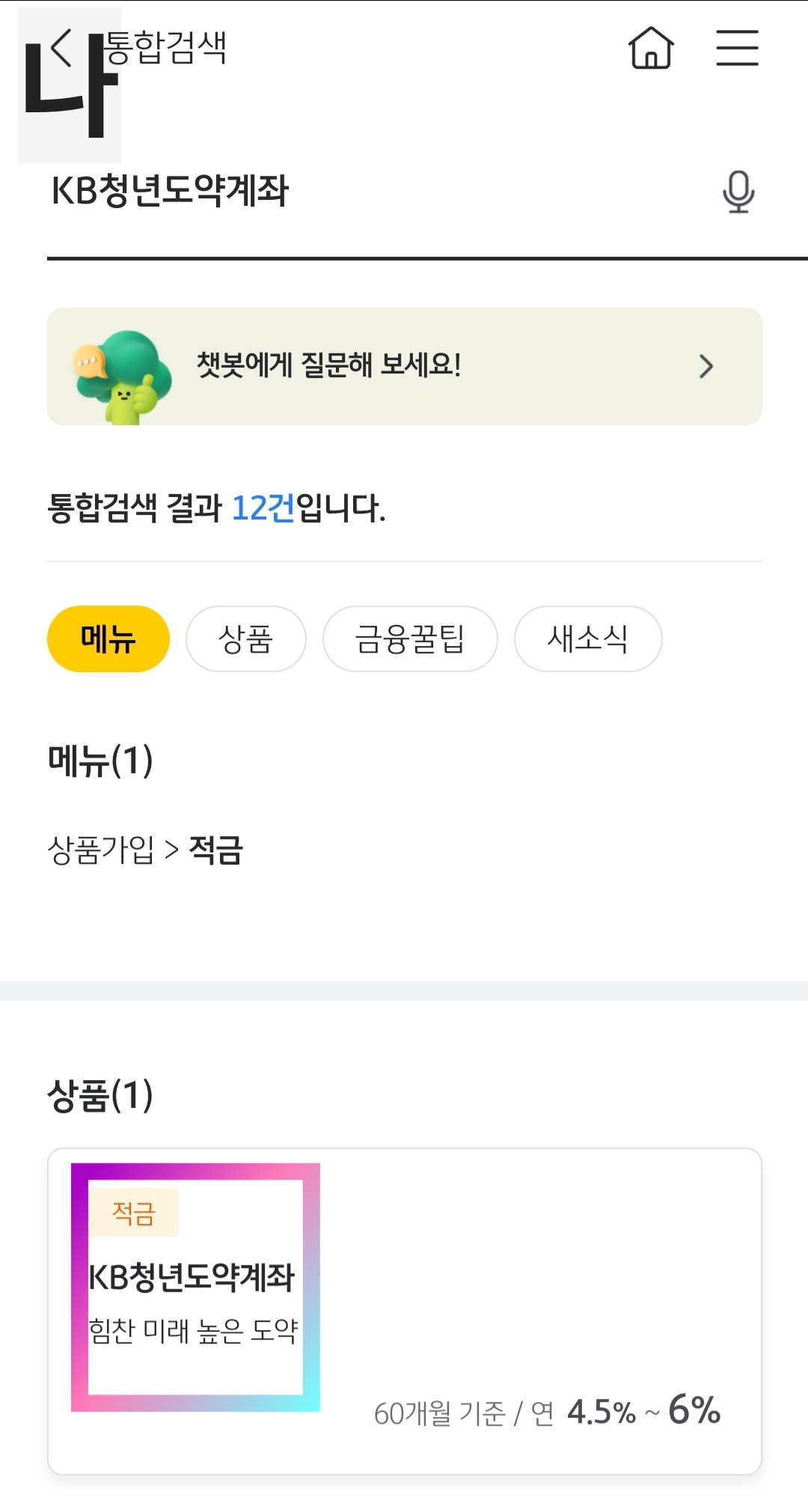
Task: Select the 상품 filter chip
Action: [246, 638]
